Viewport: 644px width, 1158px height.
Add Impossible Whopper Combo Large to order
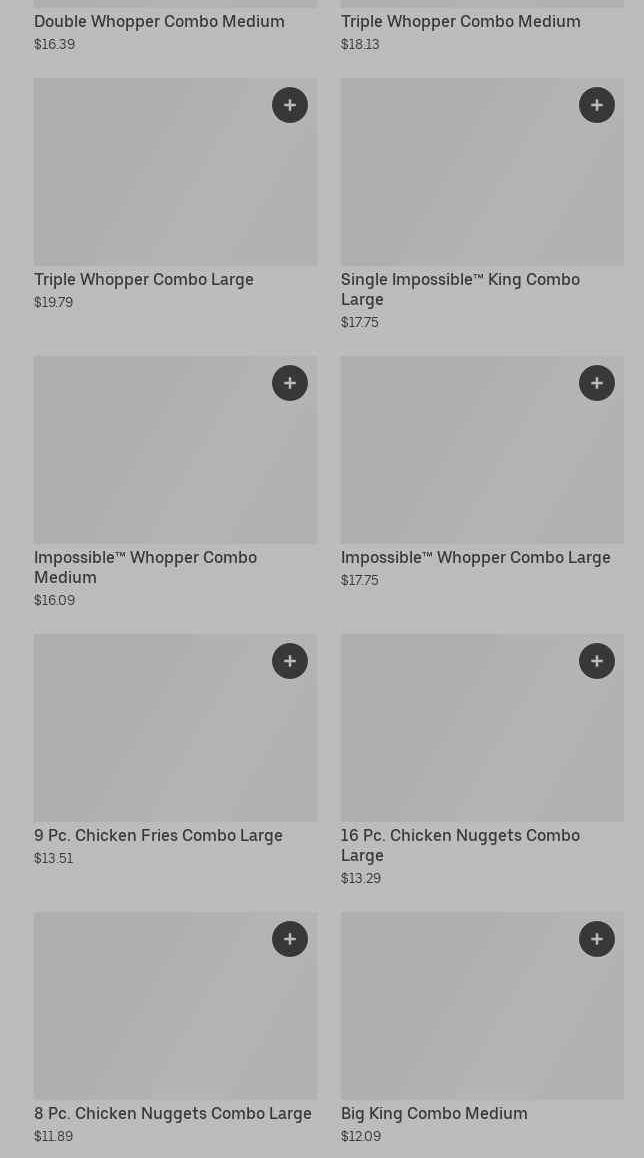coord(597,383)
